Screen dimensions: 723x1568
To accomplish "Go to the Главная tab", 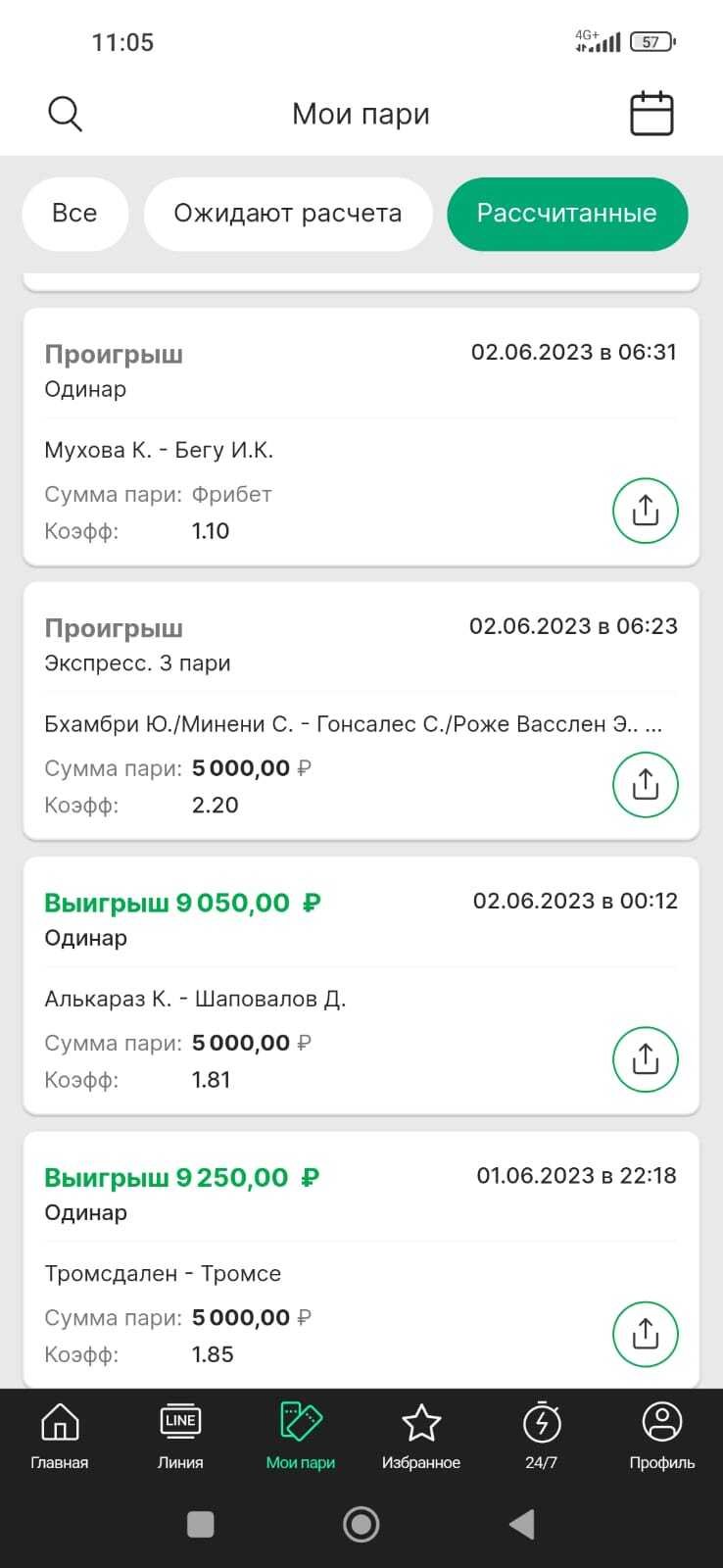I will pos(60,1436).
